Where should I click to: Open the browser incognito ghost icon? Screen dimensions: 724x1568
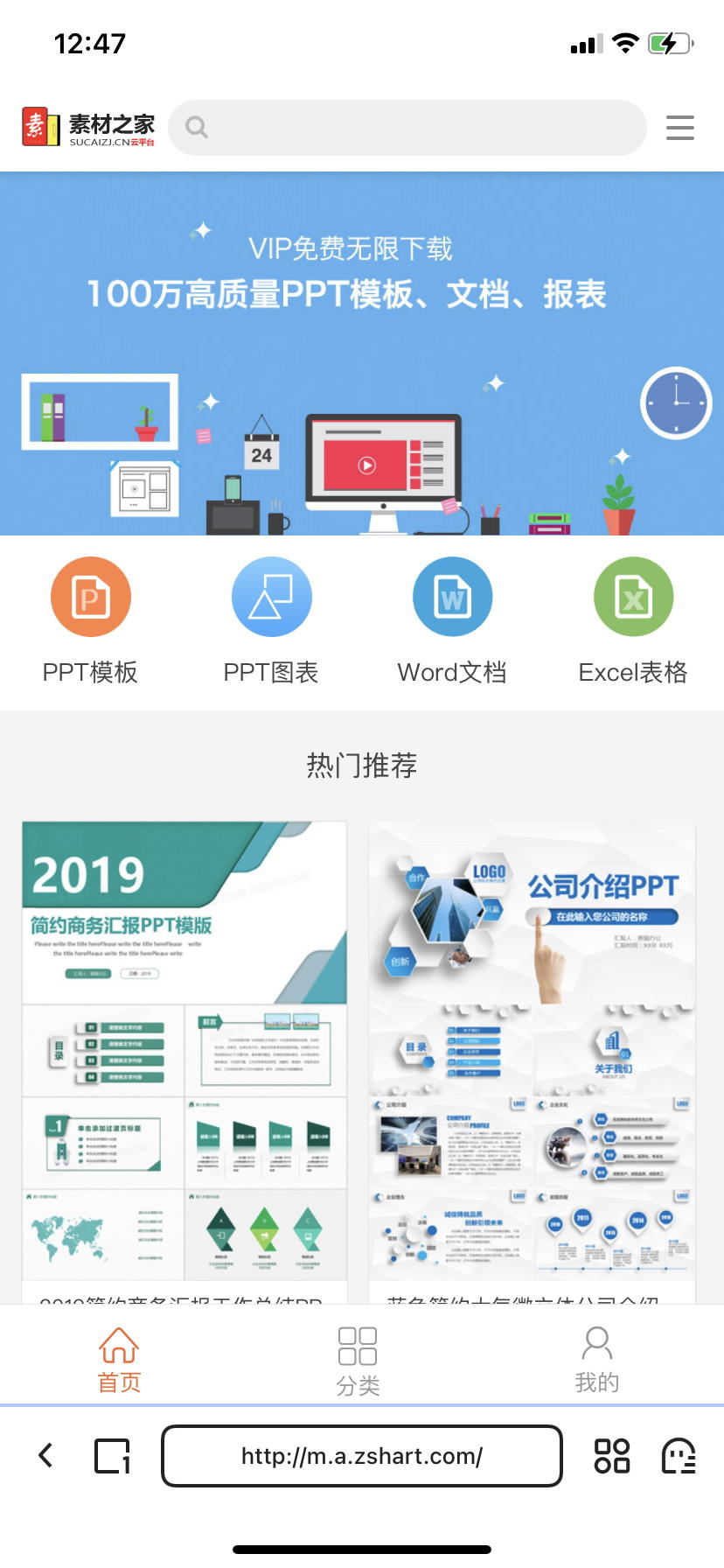click(x=678, y=1456)
